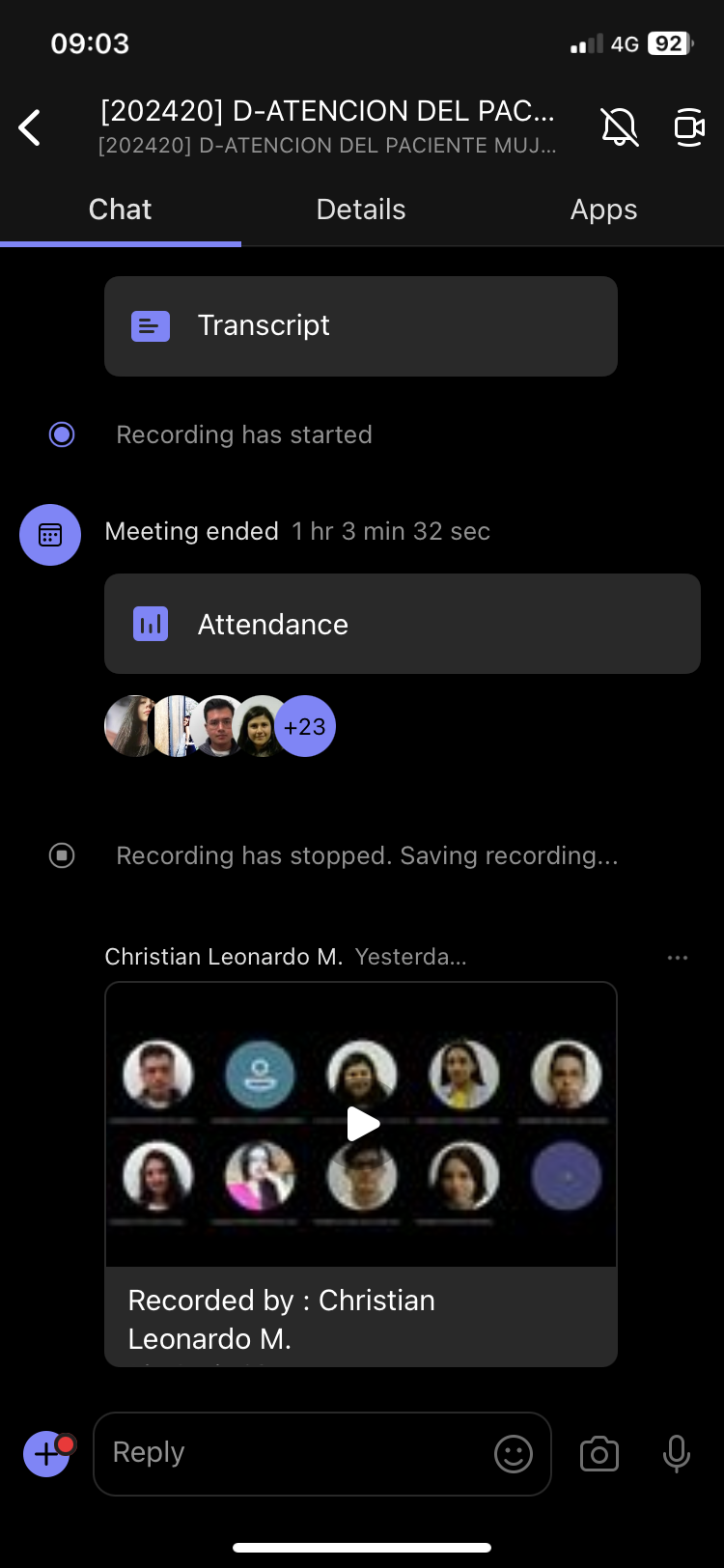Open the camera to attach a photo
724x1568 pixels.
point(599,1453)
